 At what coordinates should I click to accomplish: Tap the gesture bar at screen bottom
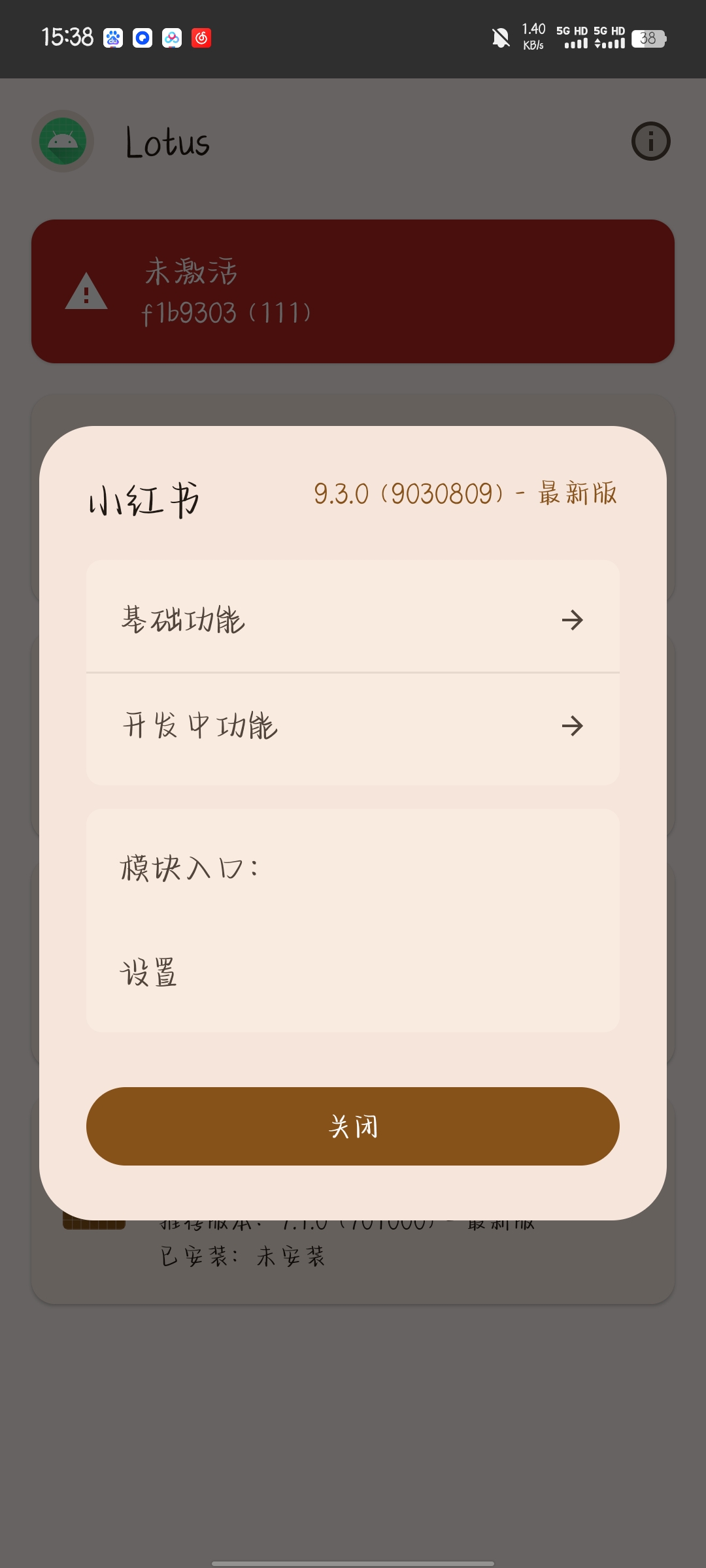point(353,1560)
